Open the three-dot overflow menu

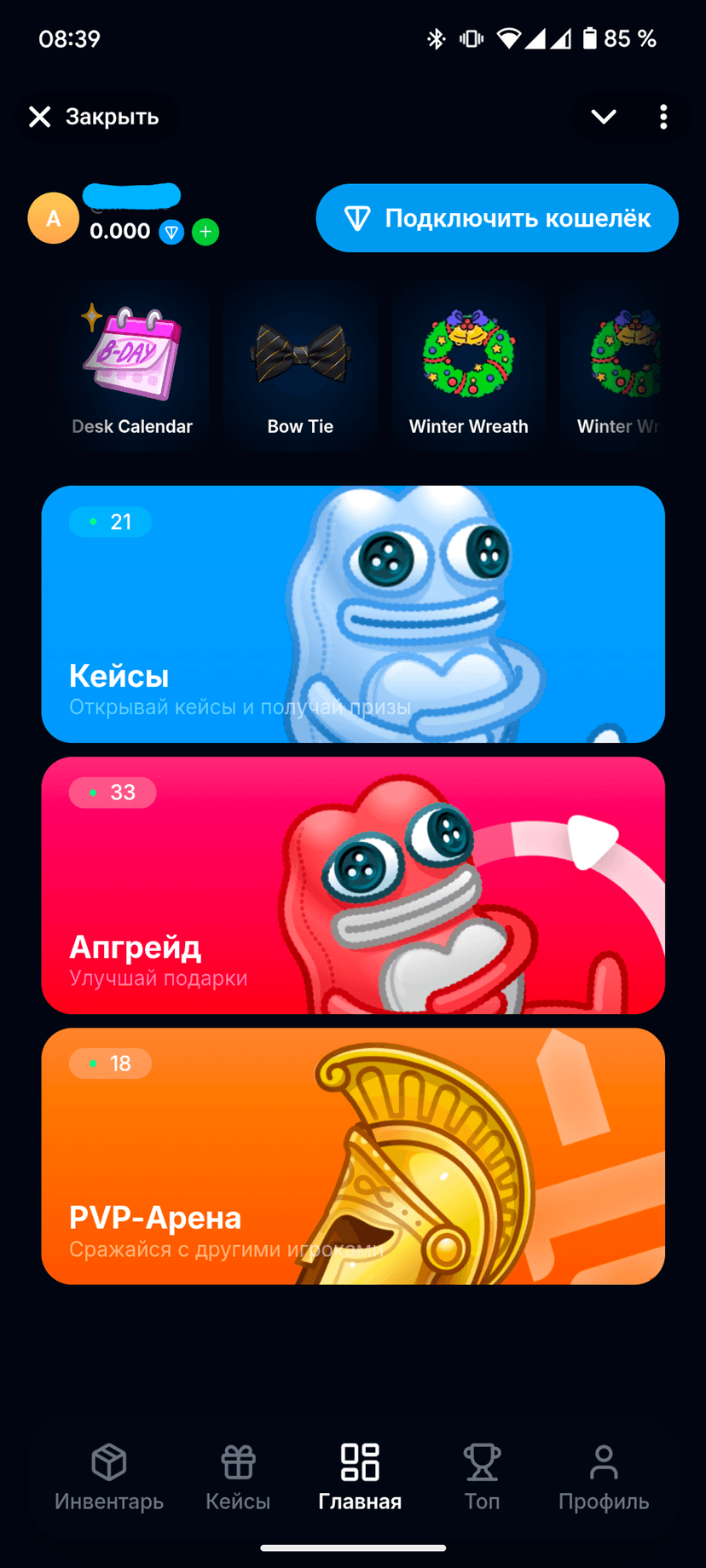click(663, 117)
